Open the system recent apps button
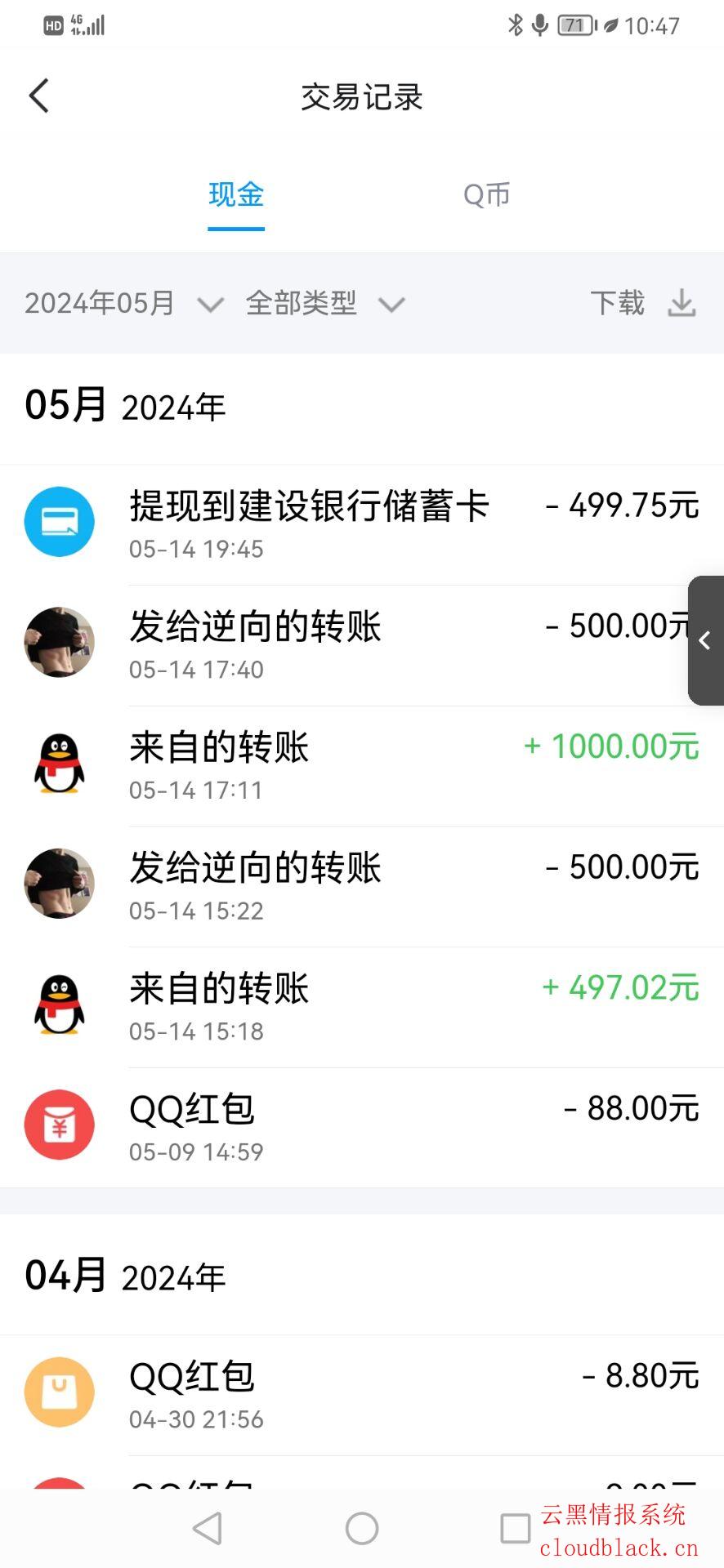 pyautogui.click(x=515, y=1528)
